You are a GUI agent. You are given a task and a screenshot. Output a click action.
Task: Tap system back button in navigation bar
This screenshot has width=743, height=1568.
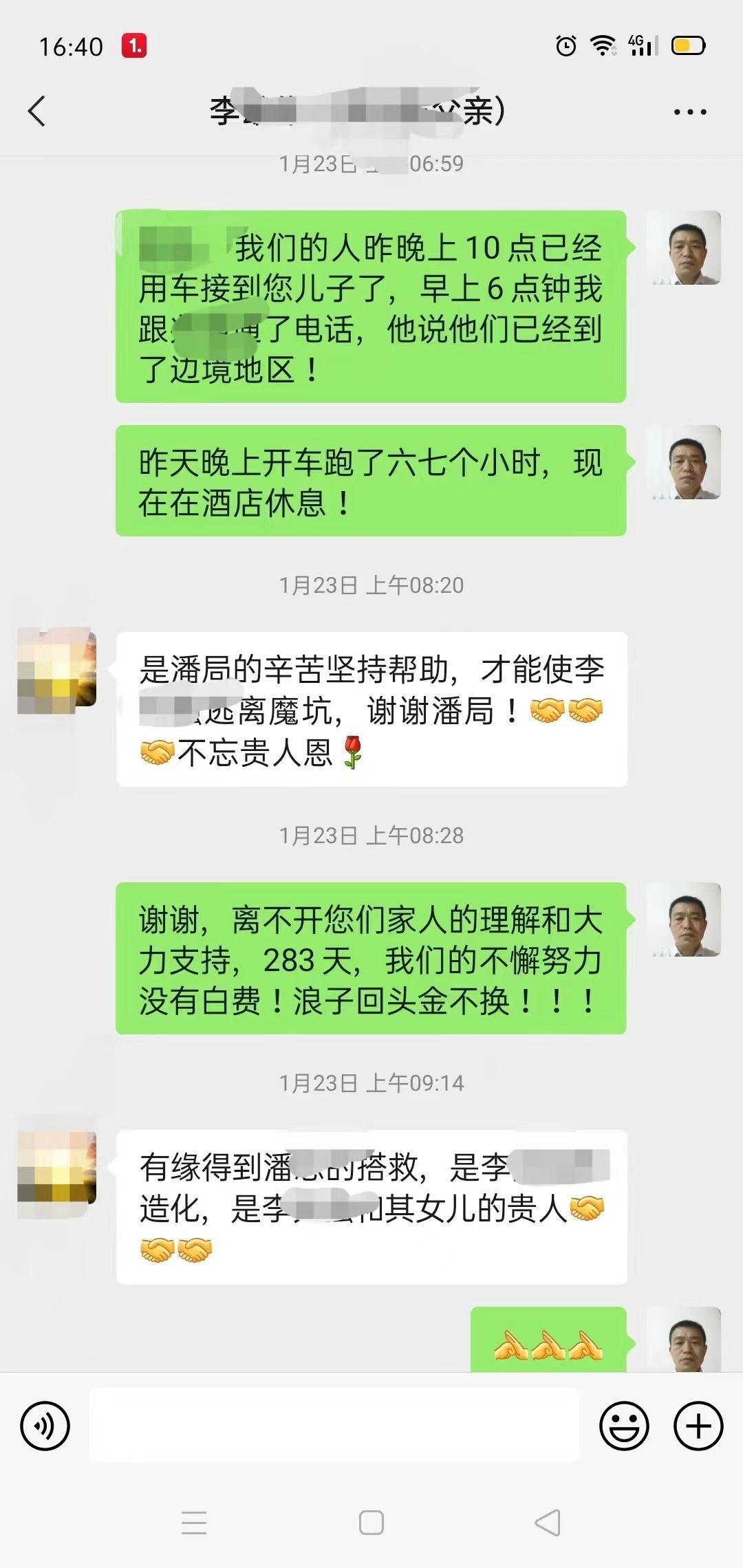(x=548, y=1522)
